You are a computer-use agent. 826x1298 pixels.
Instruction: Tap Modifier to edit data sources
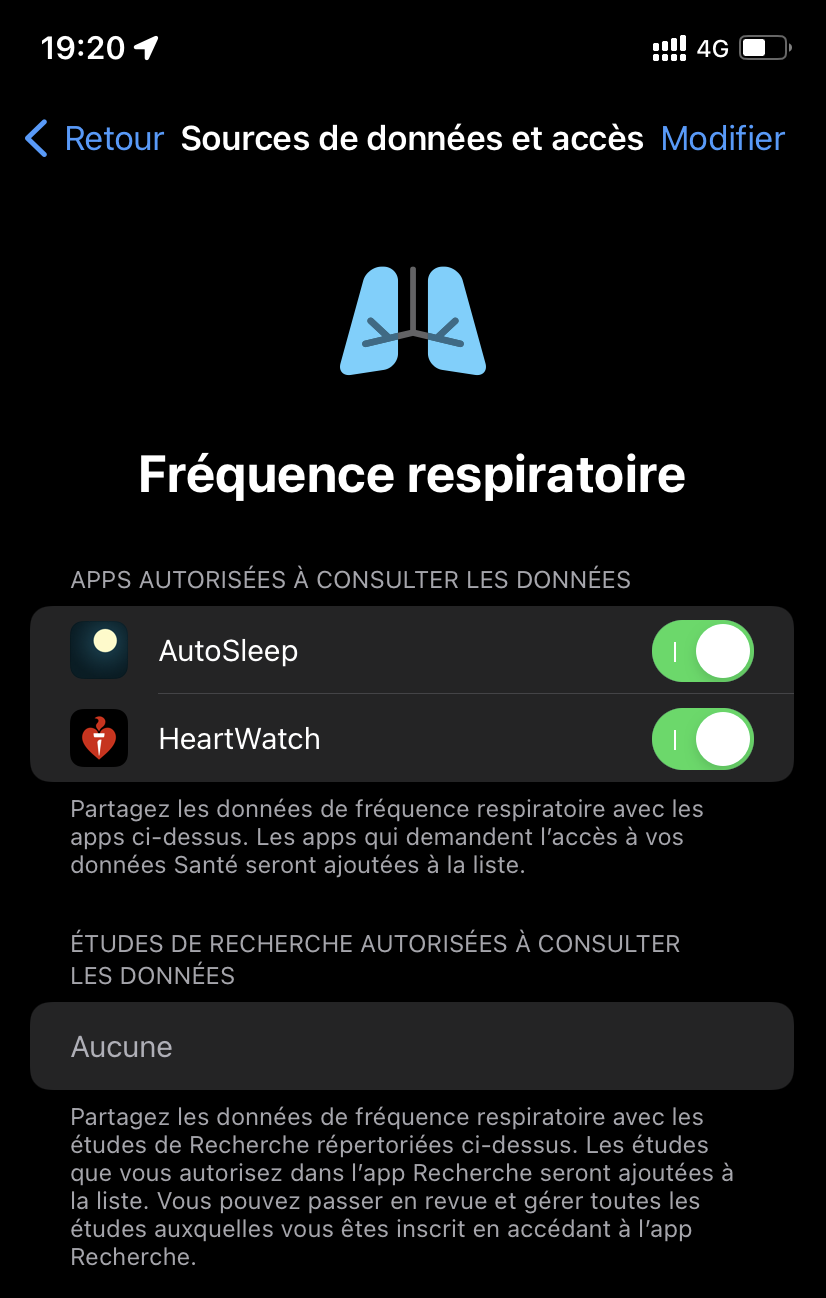[x=722, y=138]
